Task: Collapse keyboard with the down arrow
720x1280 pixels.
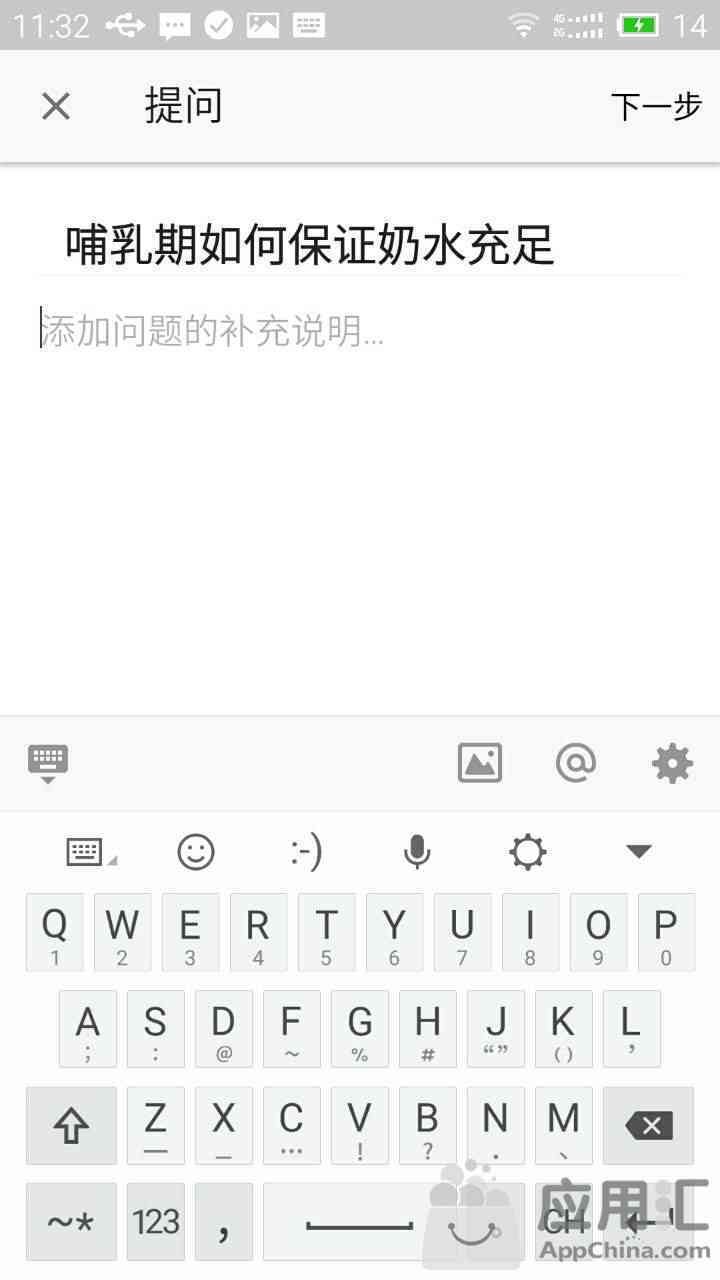Action: (x=638, y=852)
